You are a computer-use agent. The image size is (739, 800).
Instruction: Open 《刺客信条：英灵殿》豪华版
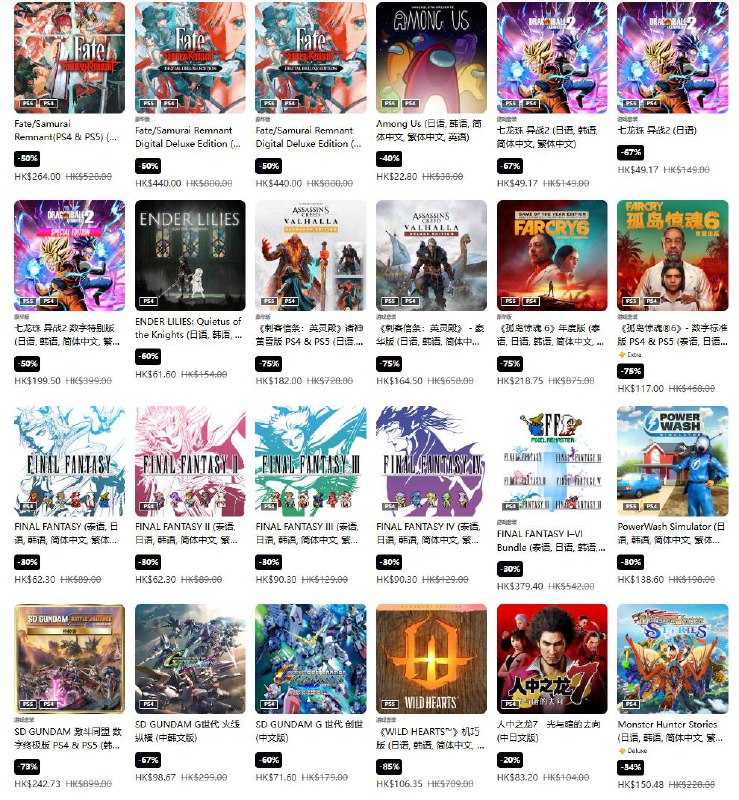coord(431,255)
